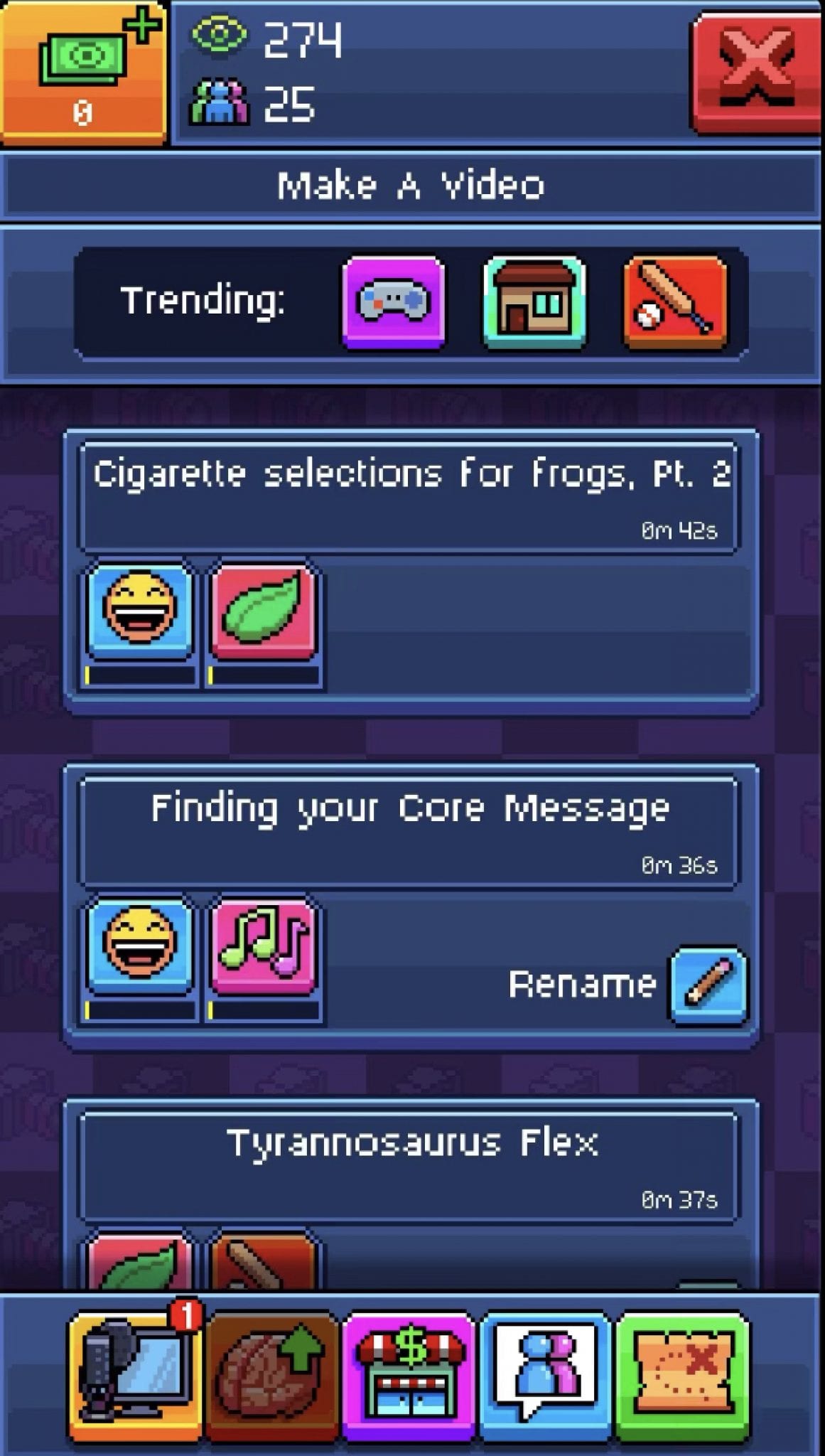This screenshot has width=825, height=1456.
Task: Open the brain upgrade tab
Action: tap(272, 1376)
